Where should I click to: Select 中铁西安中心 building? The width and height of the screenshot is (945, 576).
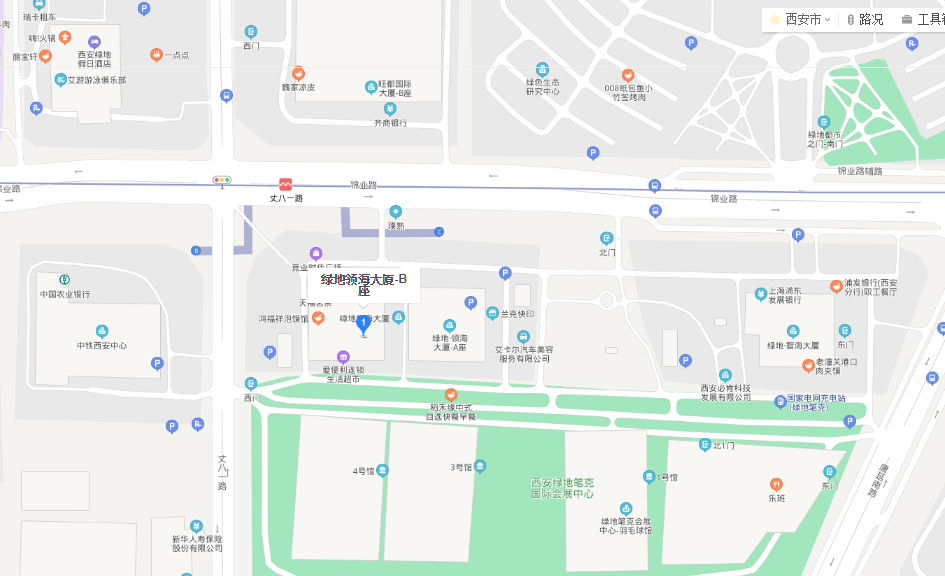coord(102,331)
